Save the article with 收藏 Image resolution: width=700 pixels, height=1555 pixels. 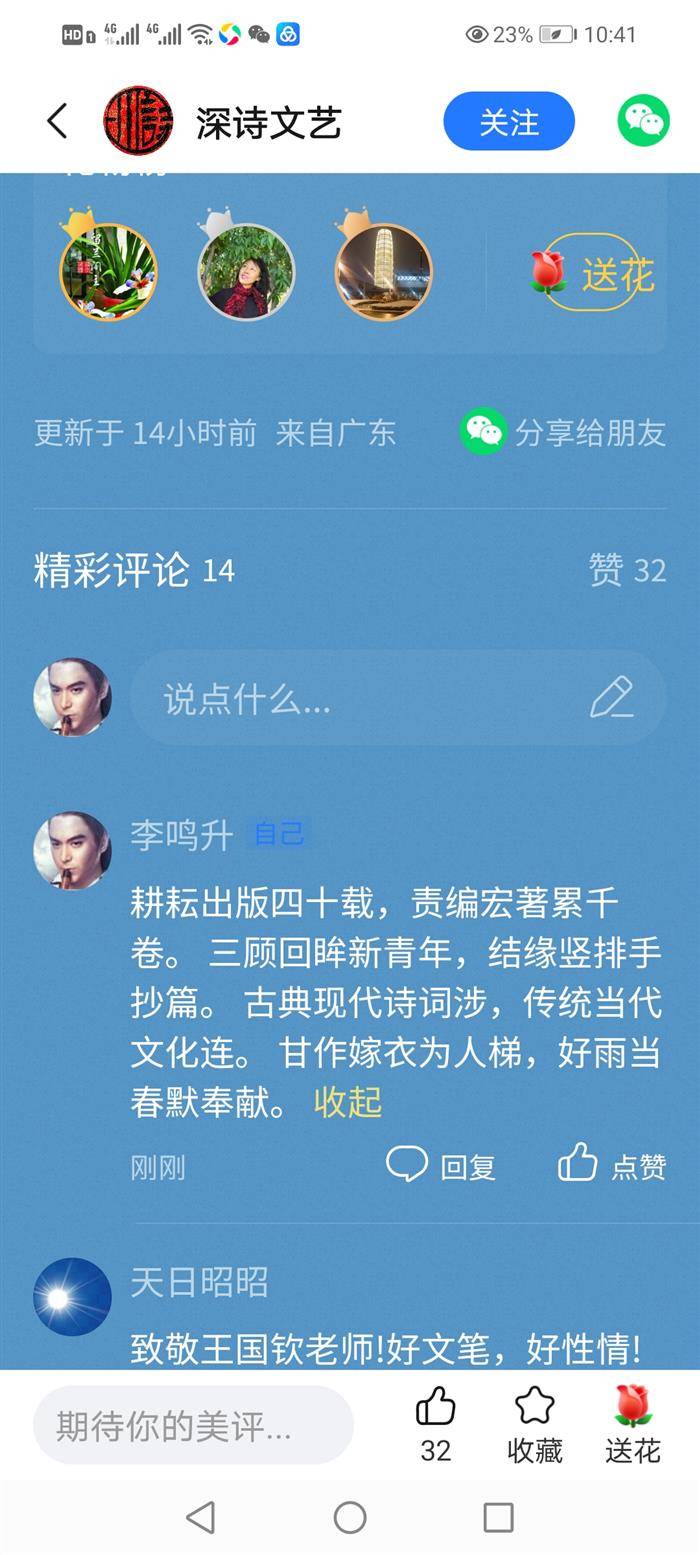pyautogui.click(x=534, y=1425)
